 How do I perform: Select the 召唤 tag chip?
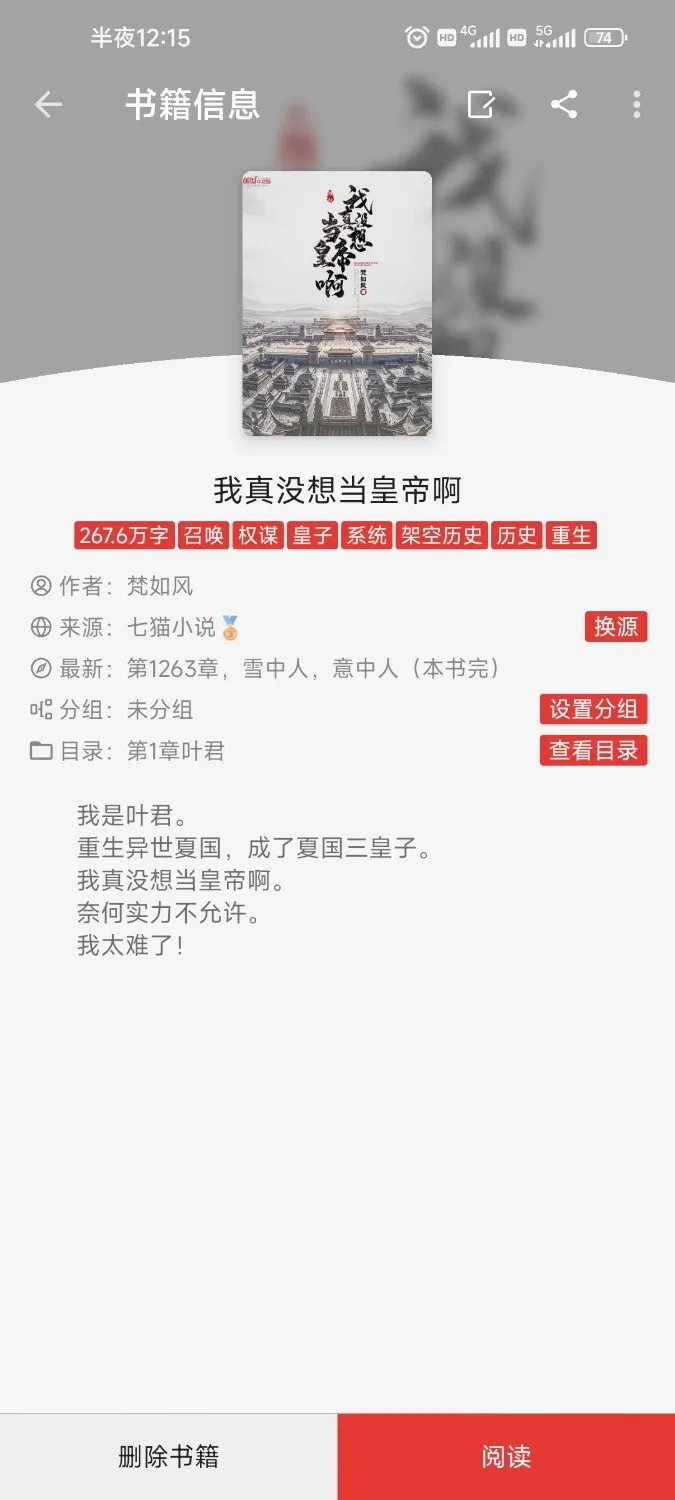click(x=203, y=535)
